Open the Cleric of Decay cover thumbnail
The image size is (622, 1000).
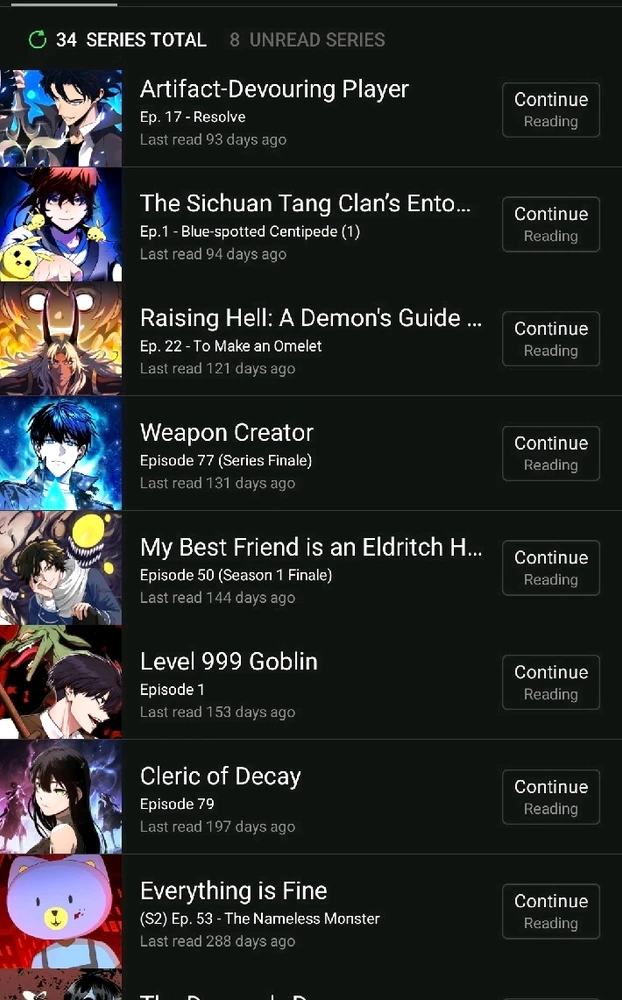click(61, 797)
